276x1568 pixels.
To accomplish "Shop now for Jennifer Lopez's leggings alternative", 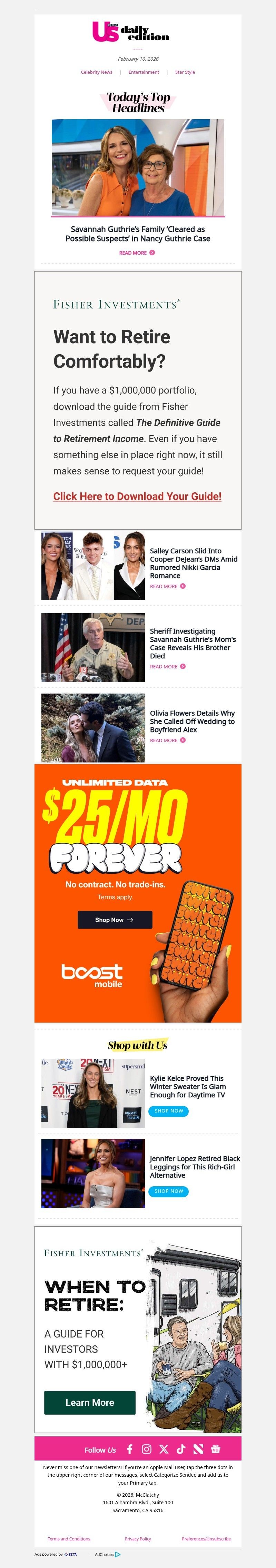I will (169, 1191).
